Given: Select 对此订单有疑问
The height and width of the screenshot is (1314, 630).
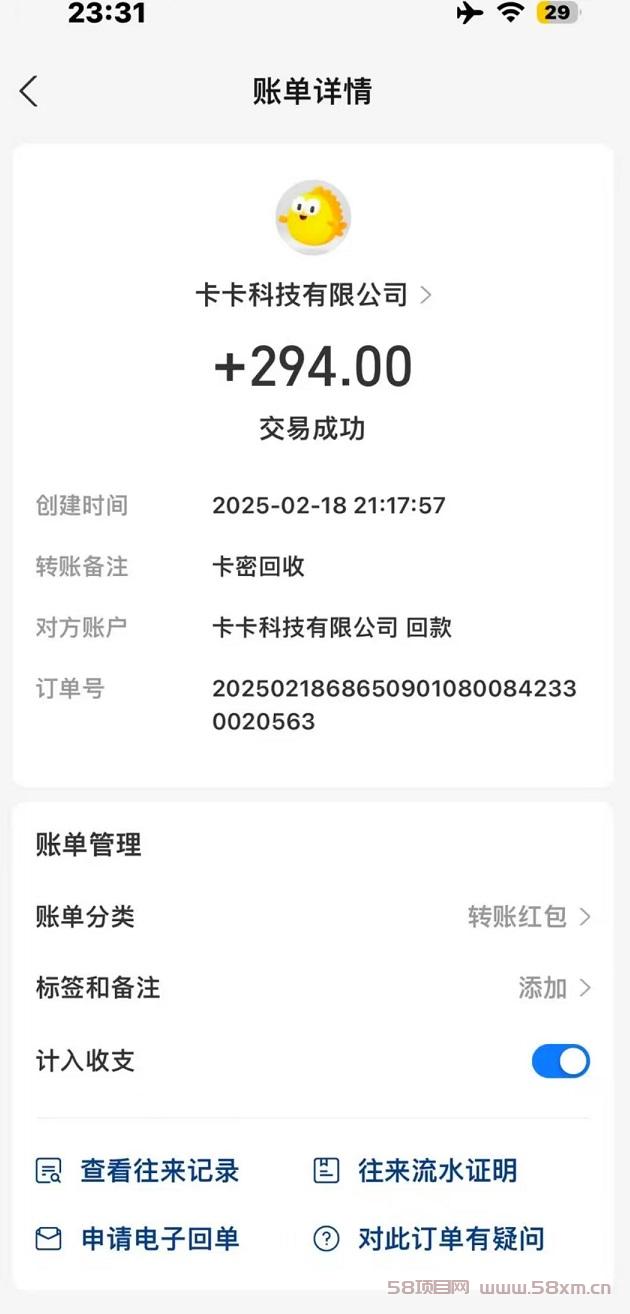Looking at the screenshot, I should point(430,1239).
